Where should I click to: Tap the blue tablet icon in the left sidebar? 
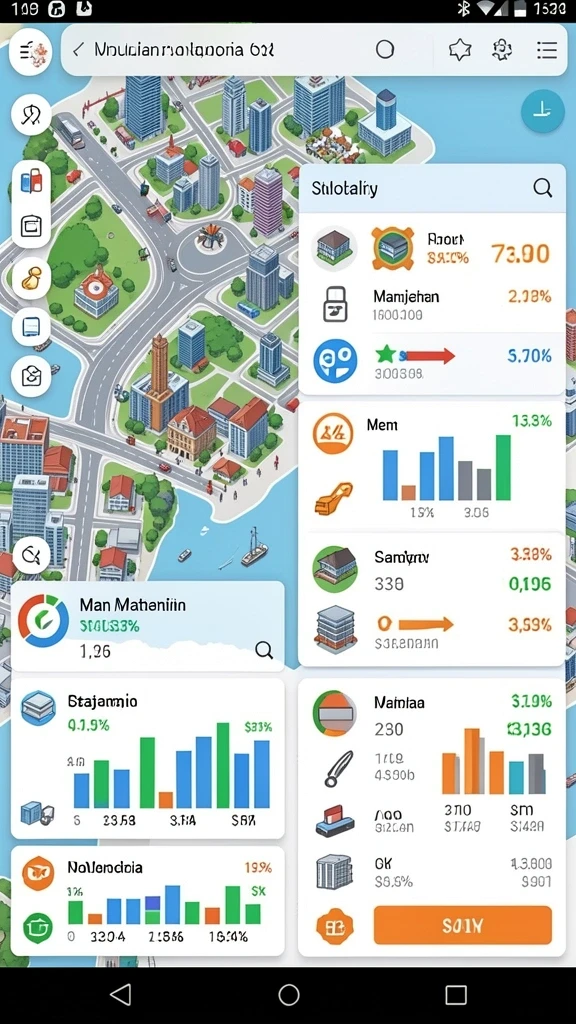point(31,327)
